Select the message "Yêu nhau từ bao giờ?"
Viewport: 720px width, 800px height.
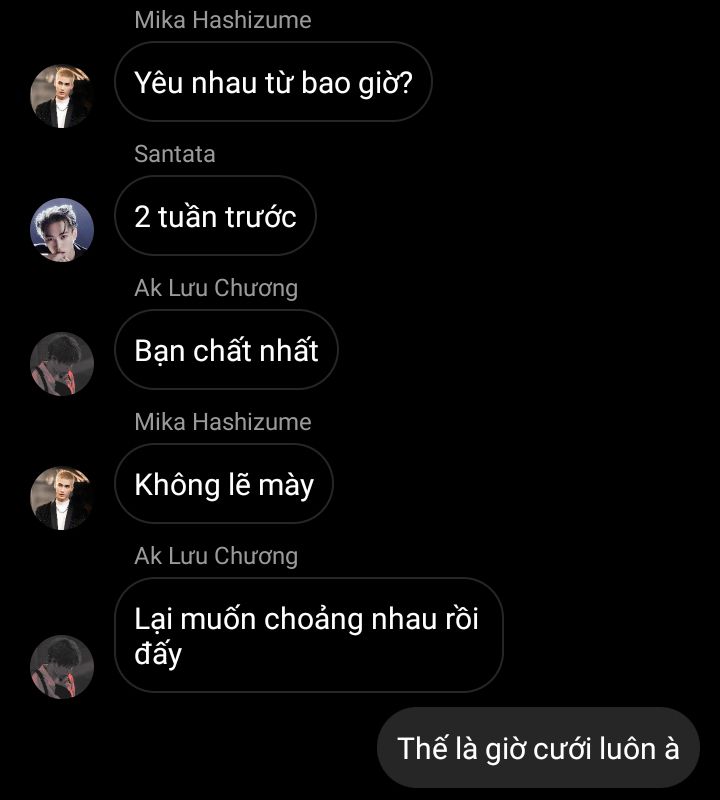273,82
